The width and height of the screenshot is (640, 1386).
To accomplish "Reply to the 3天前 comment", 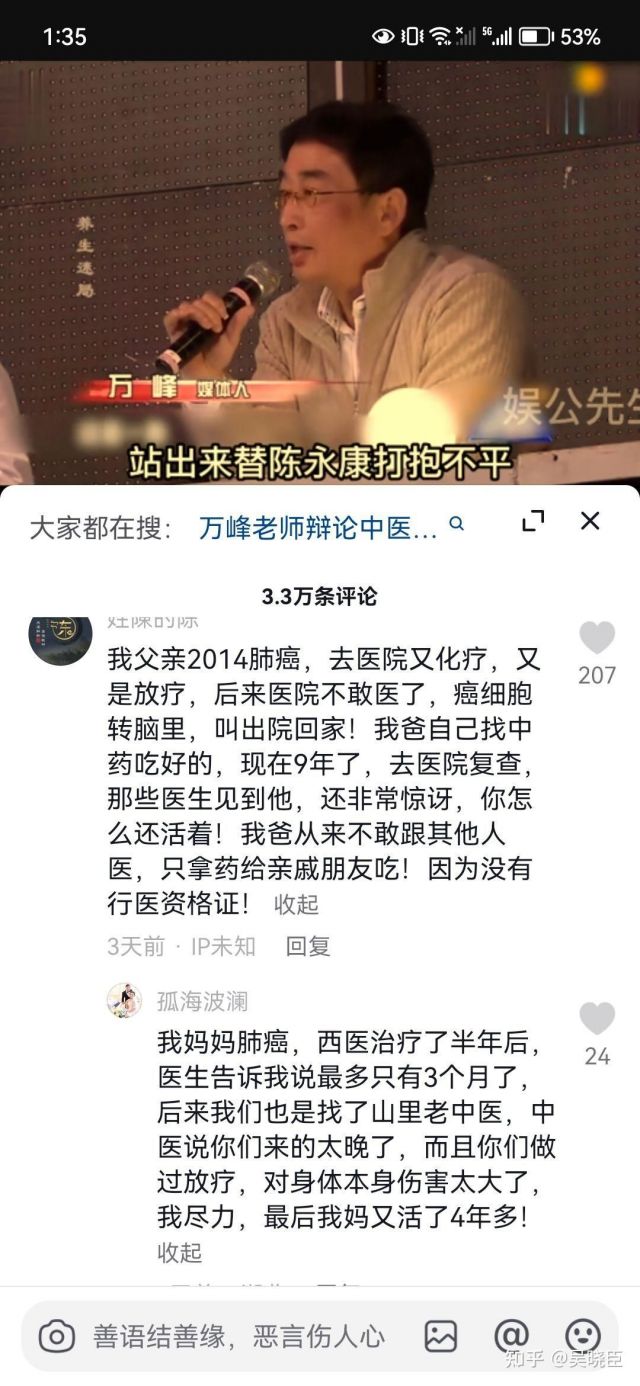I will point(308,946).
